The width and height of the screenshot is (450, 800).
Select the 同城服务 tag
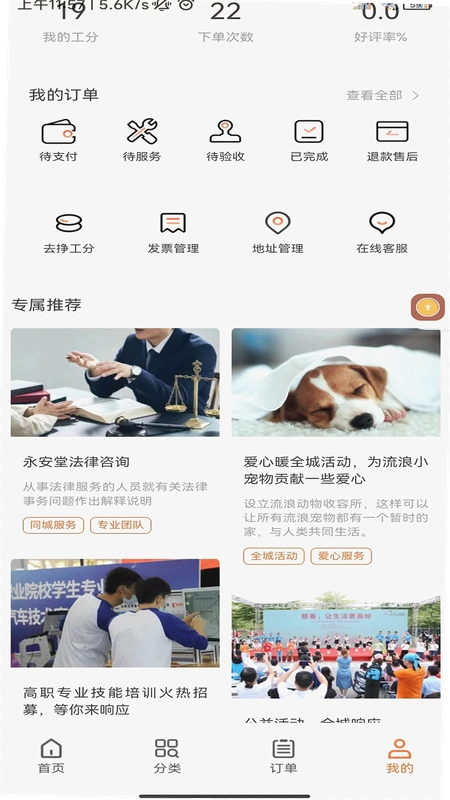tap(53, 525)
